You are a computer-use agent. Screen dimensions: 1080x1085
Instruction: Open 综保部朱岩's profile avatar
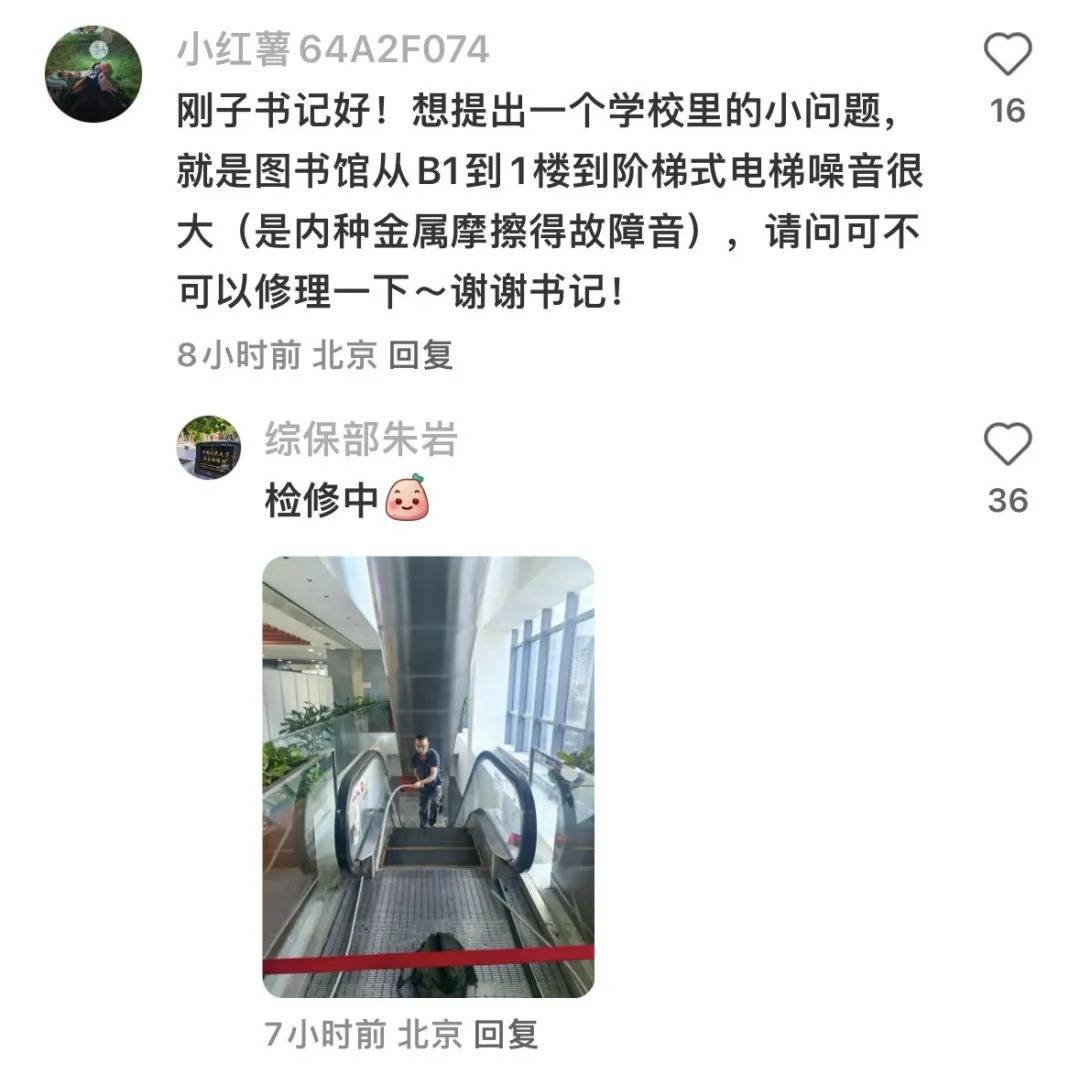(x=209, y=447)
